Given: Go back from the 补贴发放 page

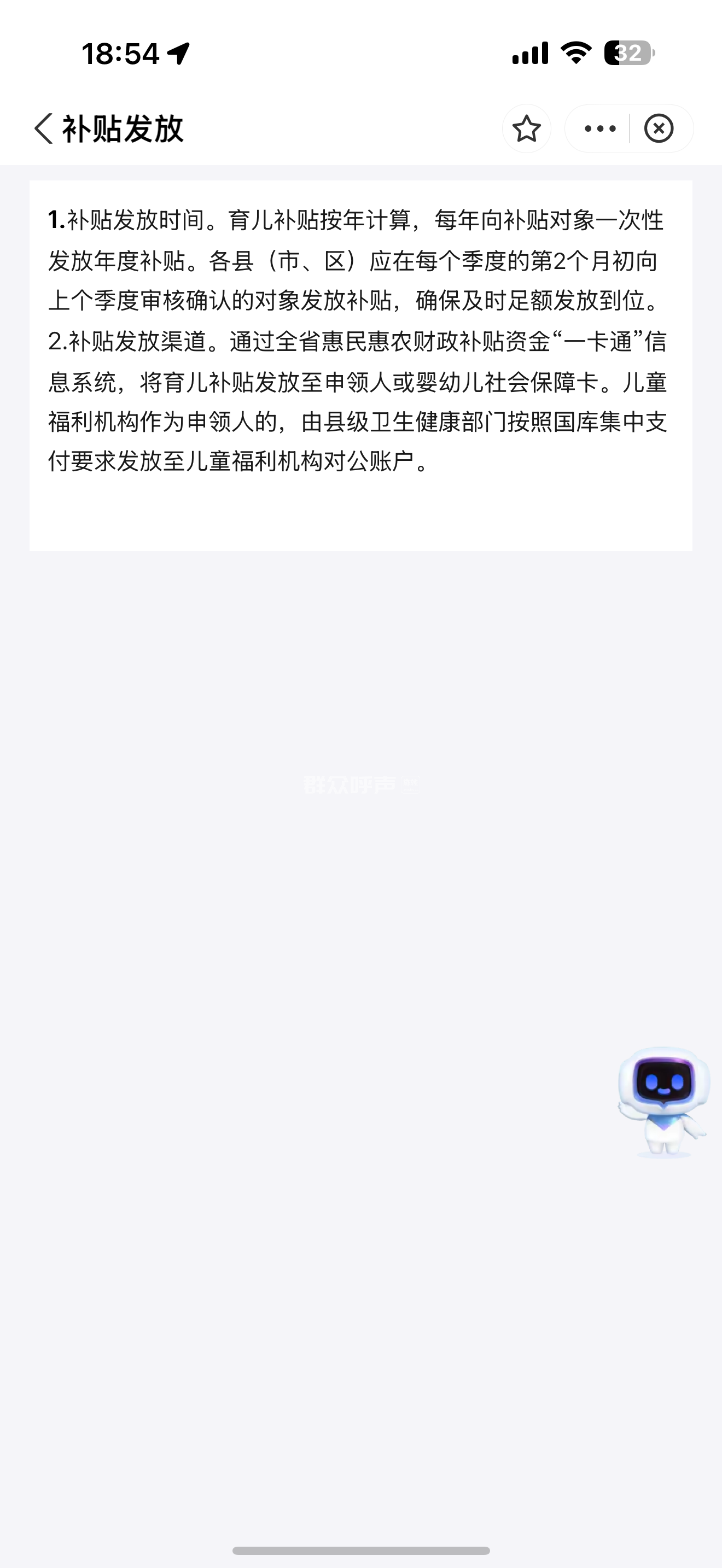Looking at the screenshot, I should point(44,128).
